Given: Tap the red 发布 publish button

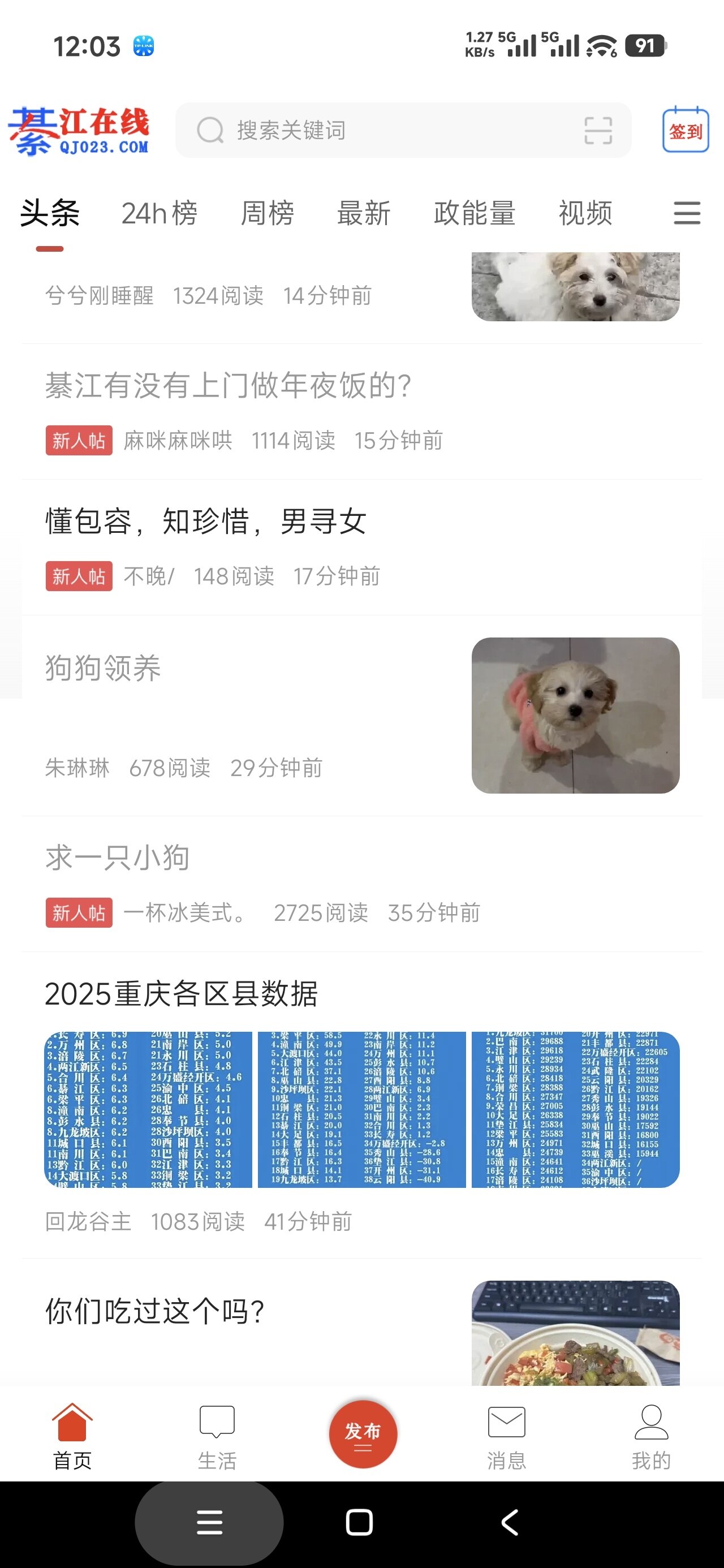Looking at the screenshot, I should (363, 1434).
